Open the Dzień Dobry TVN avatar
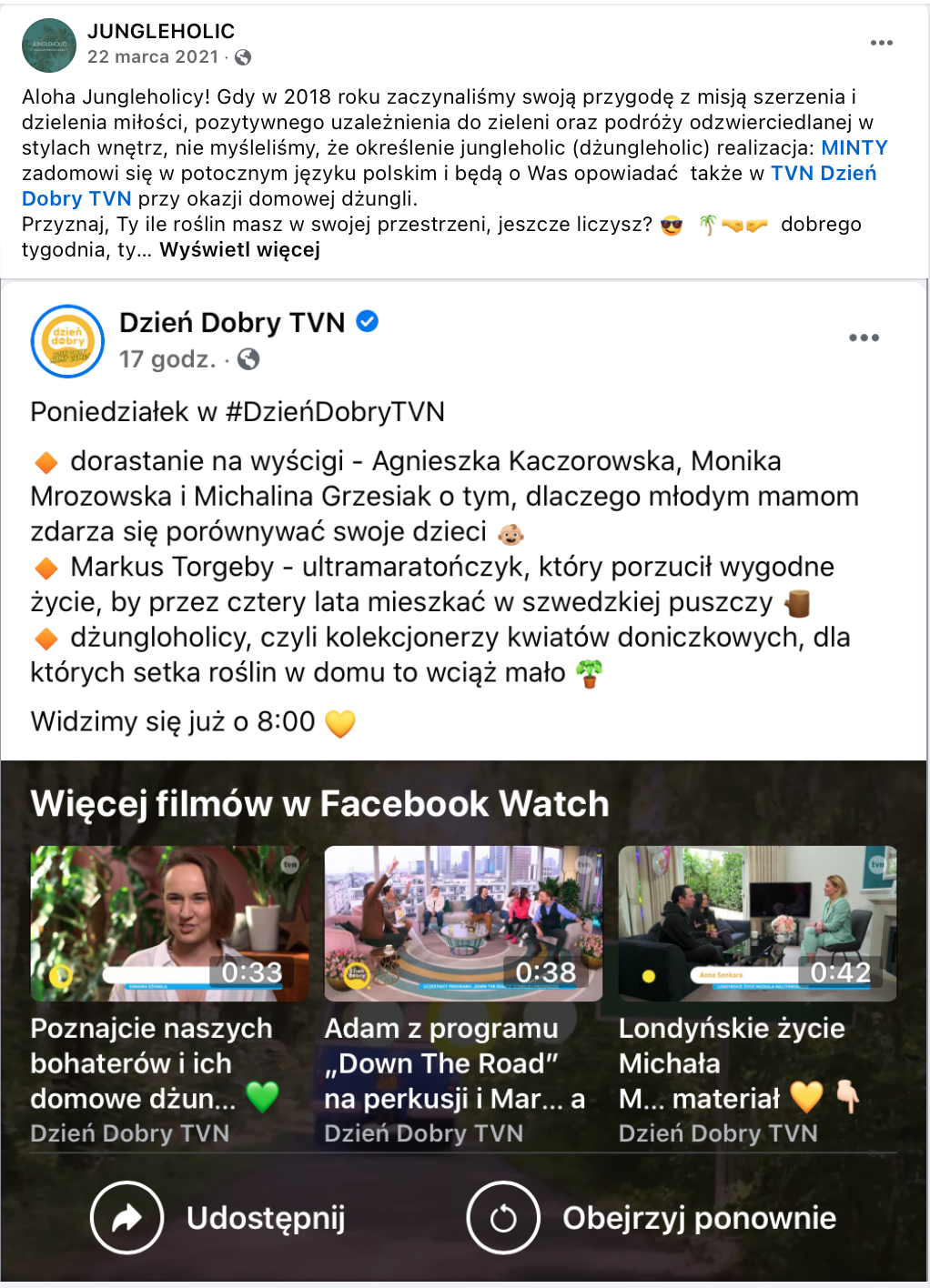This screenshot has width=930, height=1288. tap(67, 341)
